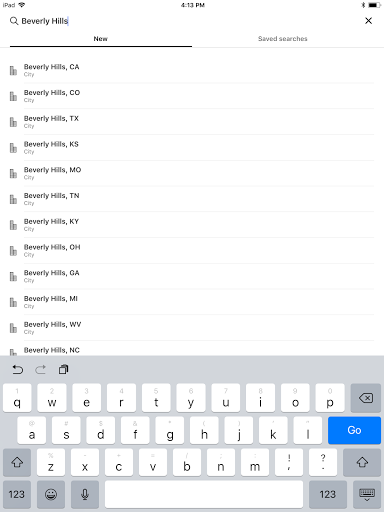This screenshot has width=384, height=512.
Task: Open the Beverly Hills, MI result
Action: [x=192, y=302]
